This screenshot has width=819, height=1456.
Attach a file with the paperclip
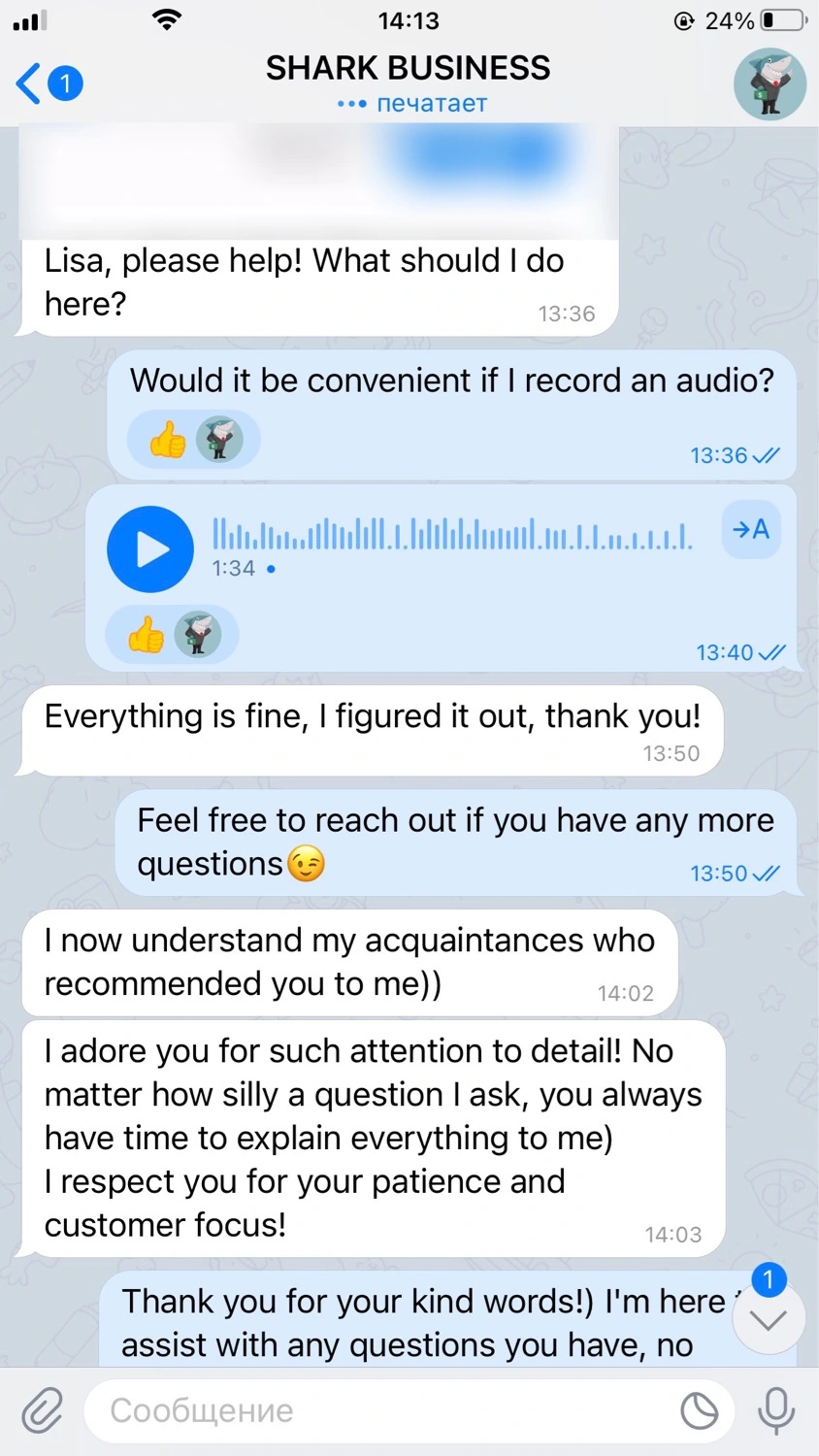coord(42,1410)
